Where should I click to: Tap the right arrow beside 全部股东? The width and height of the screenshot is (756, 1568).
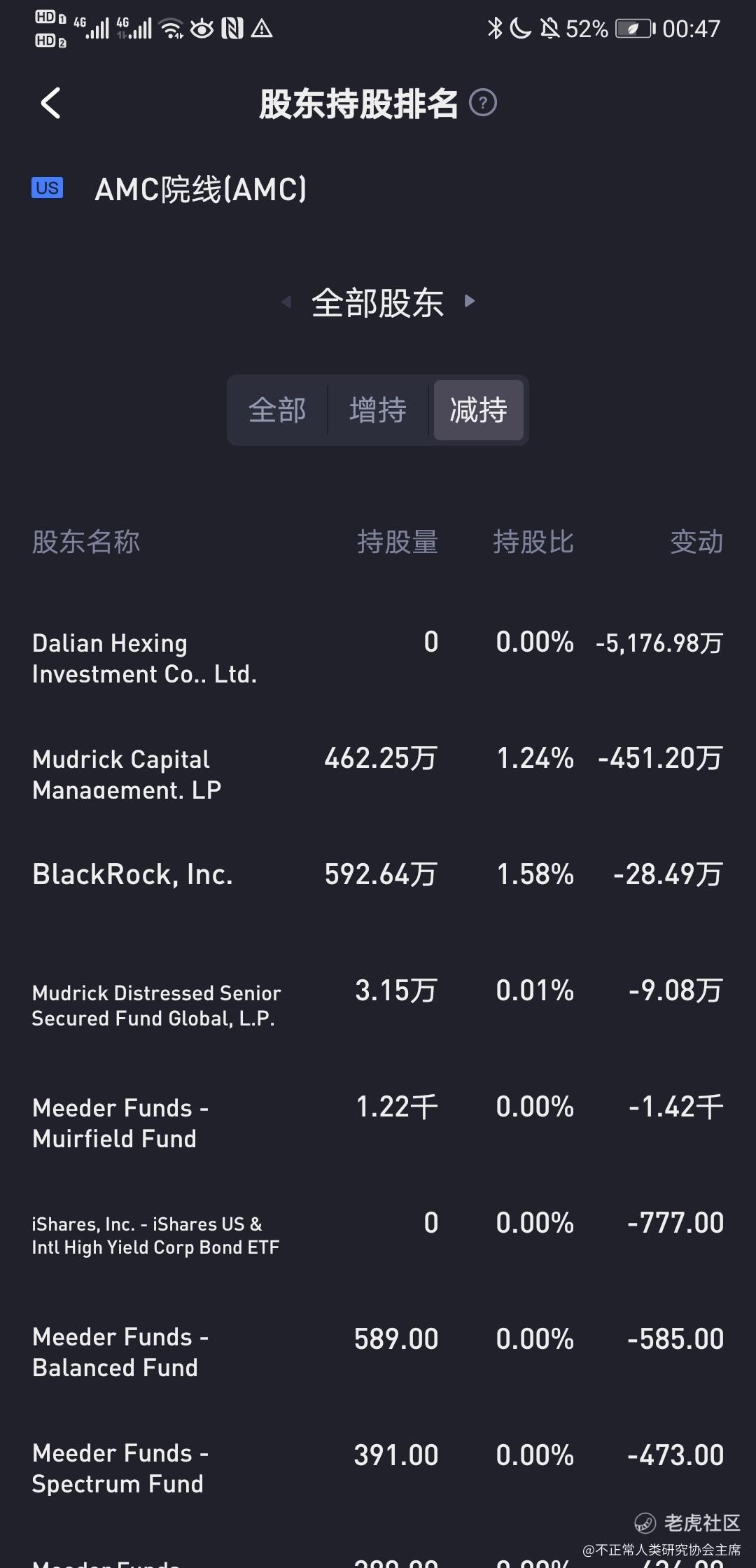[x=470, y=301]
